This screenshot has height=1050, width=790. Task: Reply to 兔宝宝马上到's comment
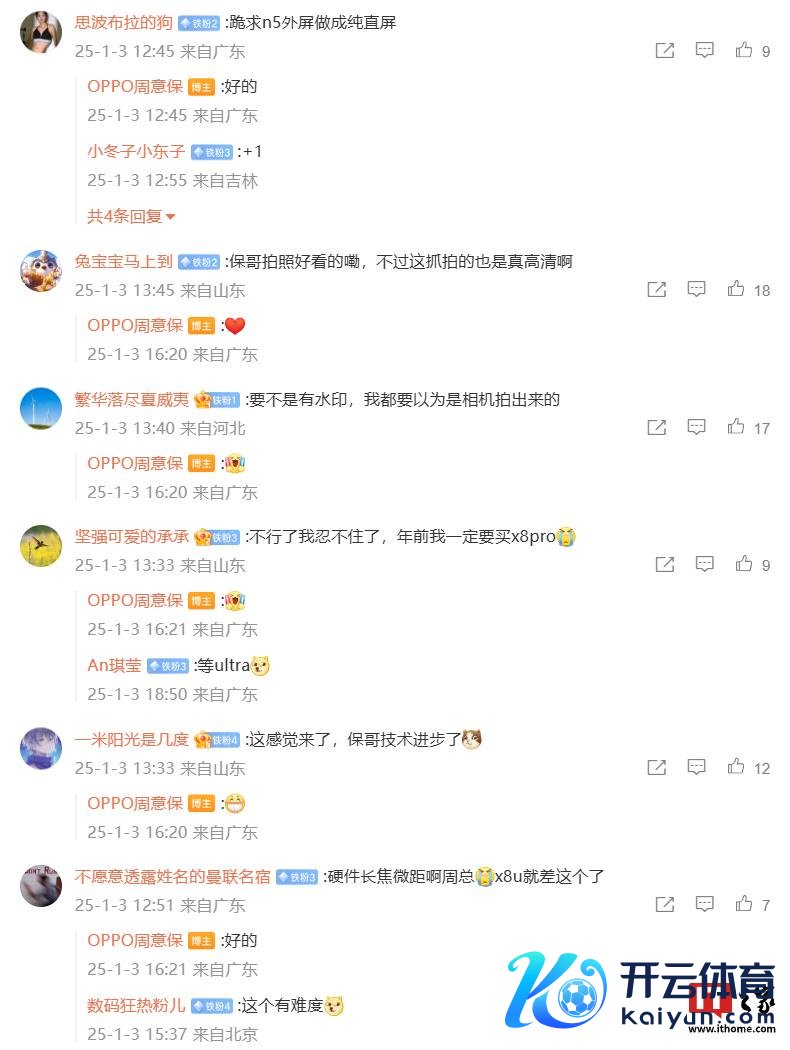[x=697, y=289]
